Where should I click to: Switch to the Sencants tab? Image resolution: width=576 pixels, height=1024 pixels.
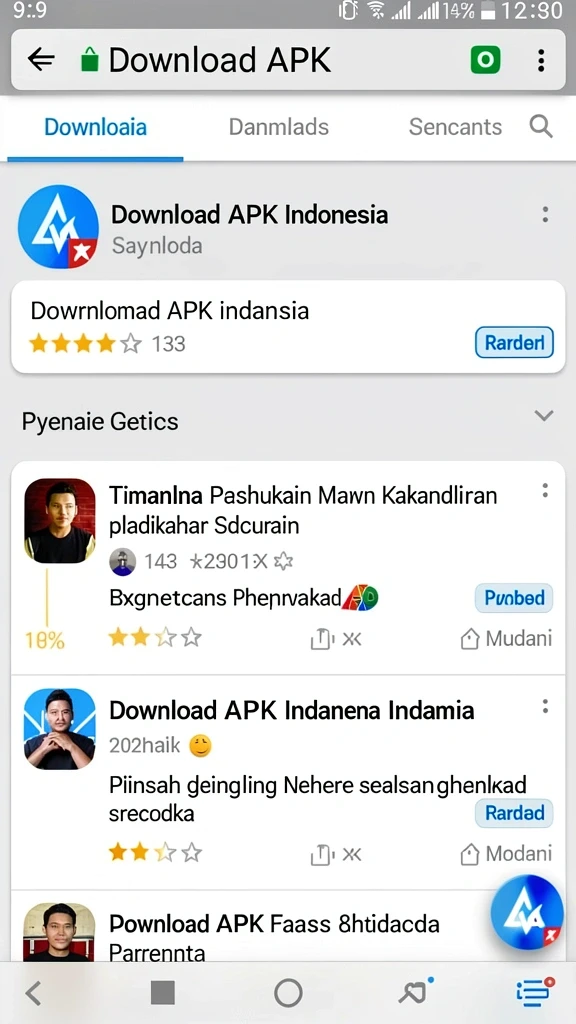[455, 127]
